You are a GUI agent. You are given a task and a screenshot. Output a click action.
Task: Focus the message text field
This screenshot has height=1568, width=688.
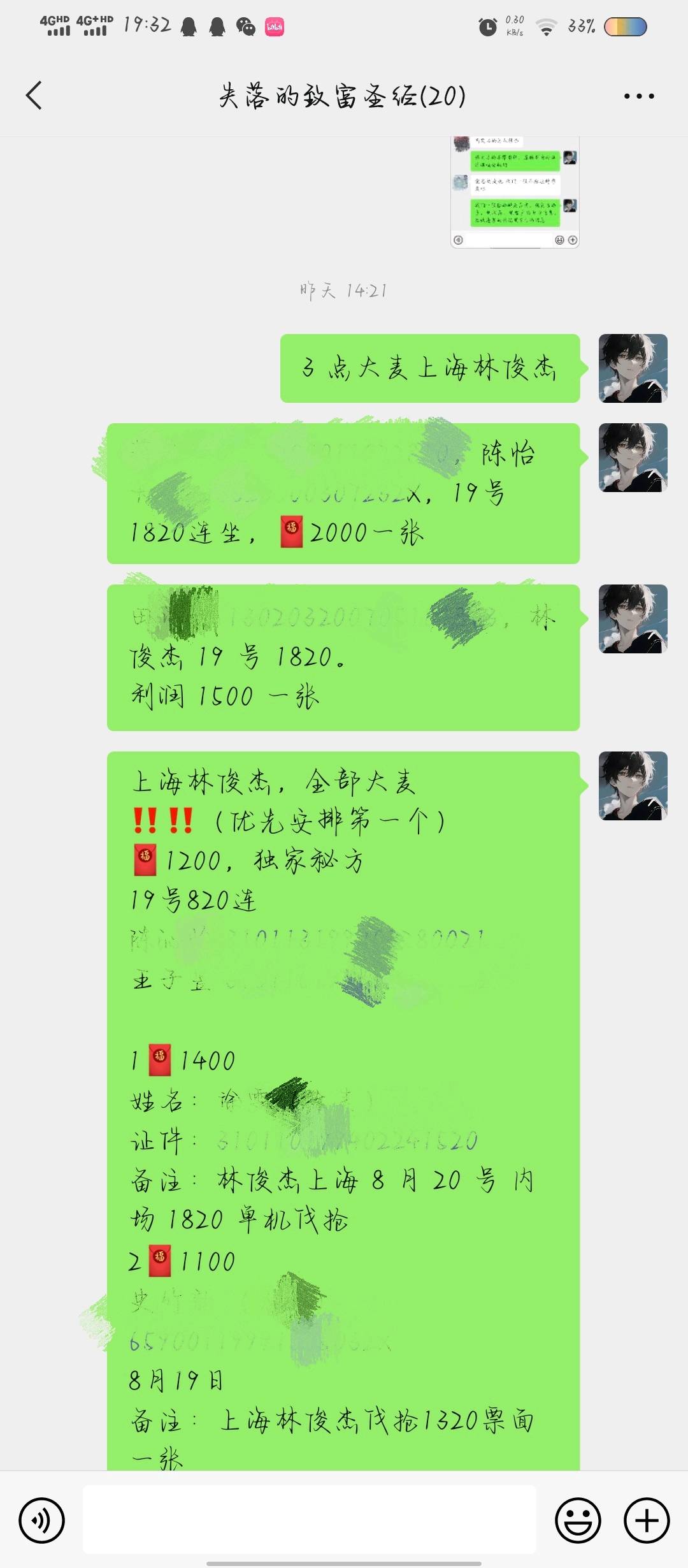pyautogui.click(x=310, y=1520)
